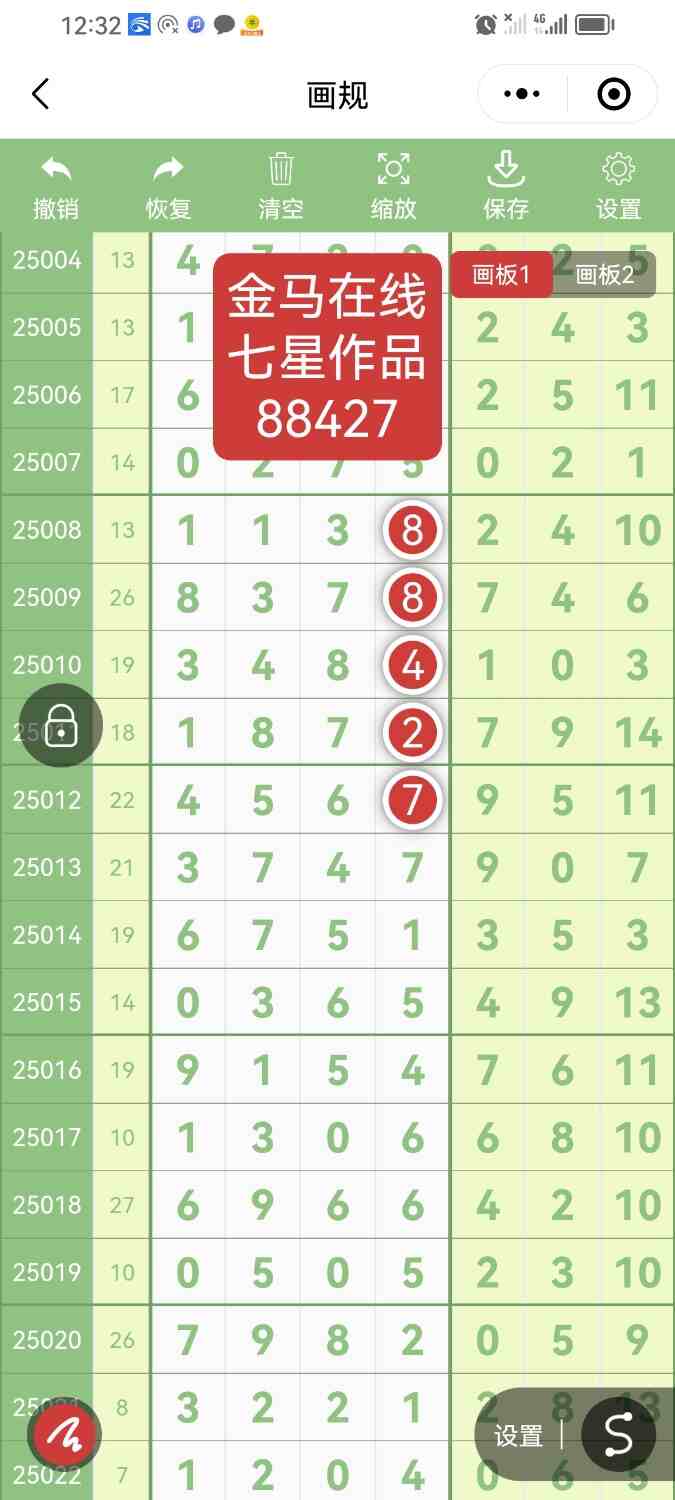Viewport: 675px width, 1500px height.
Task: Switch to 画板1
Action: point(501,275)
